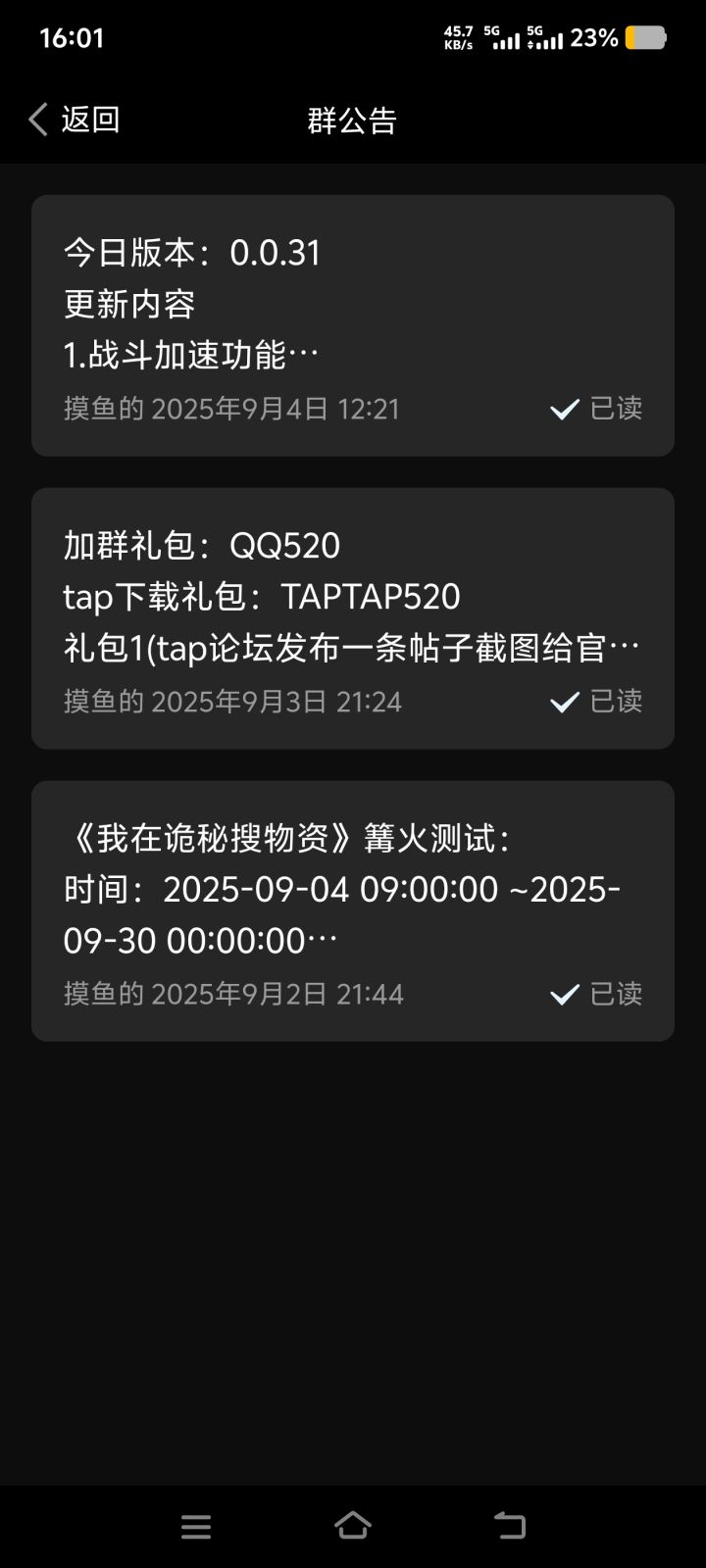
Task: Tap the checkmark icon on the 篝火测试 announcement
Action: 565,994
